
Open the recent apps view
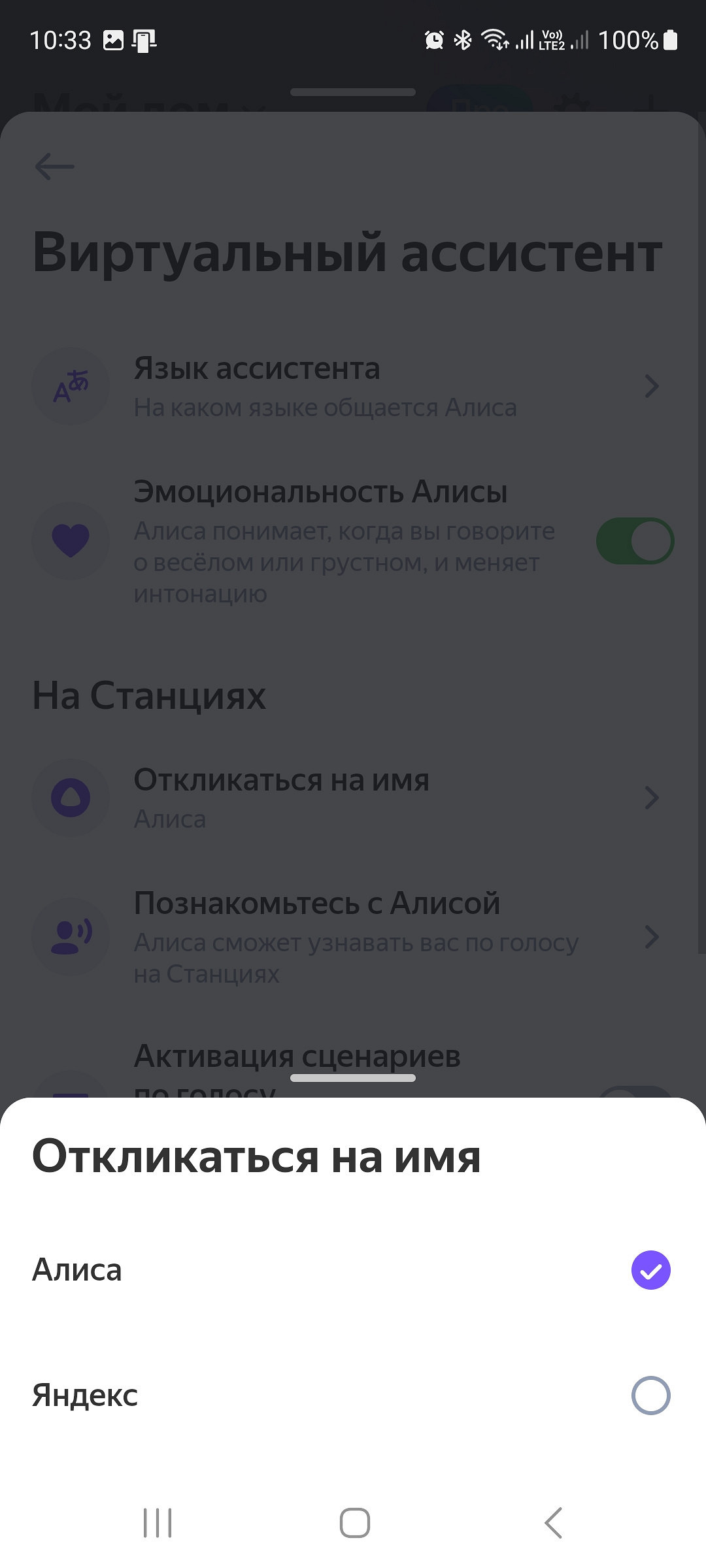pyautogui.click(x=158, y=1523)
